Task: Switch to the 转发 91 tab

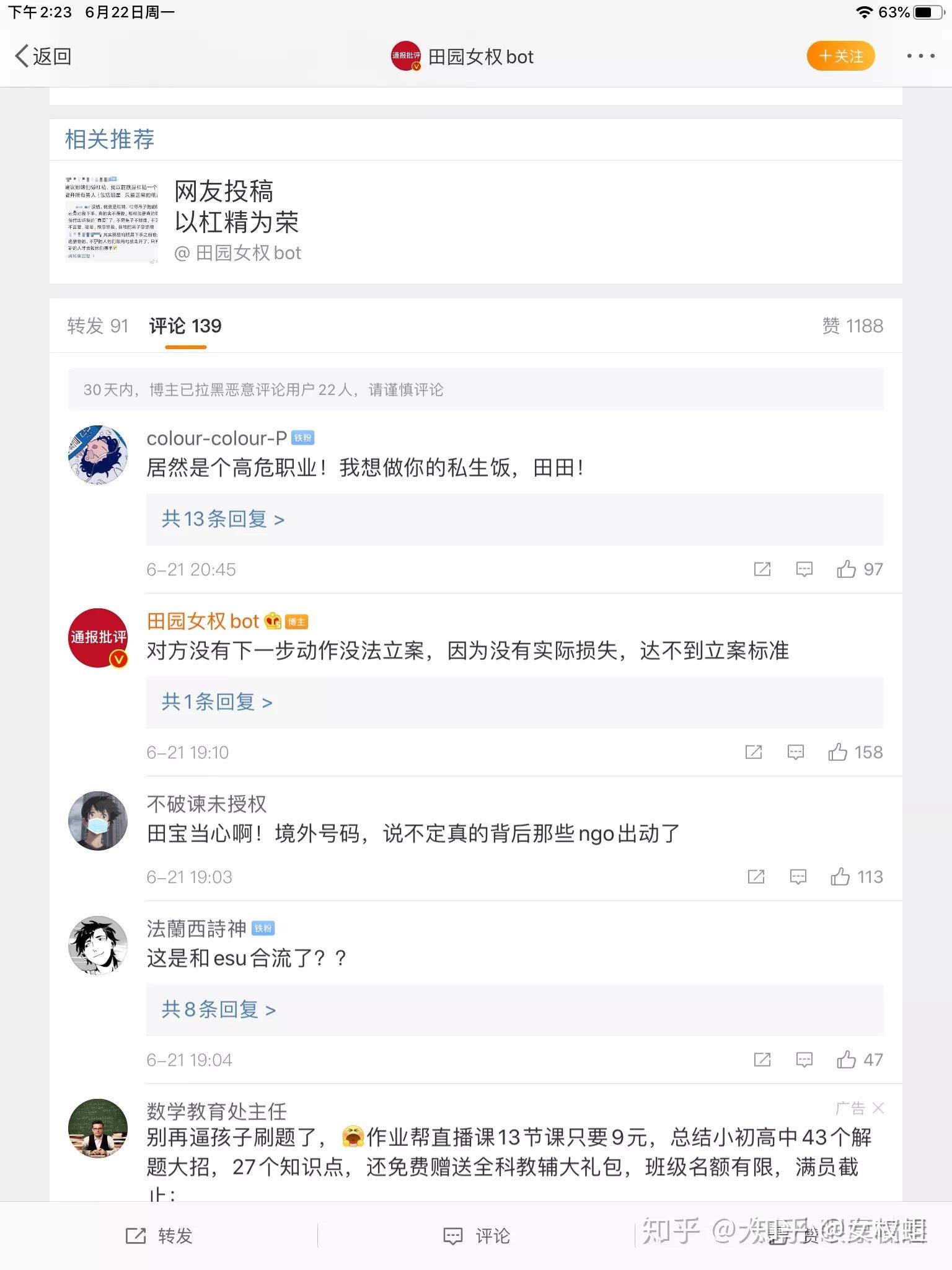Action: pos(97,326)
